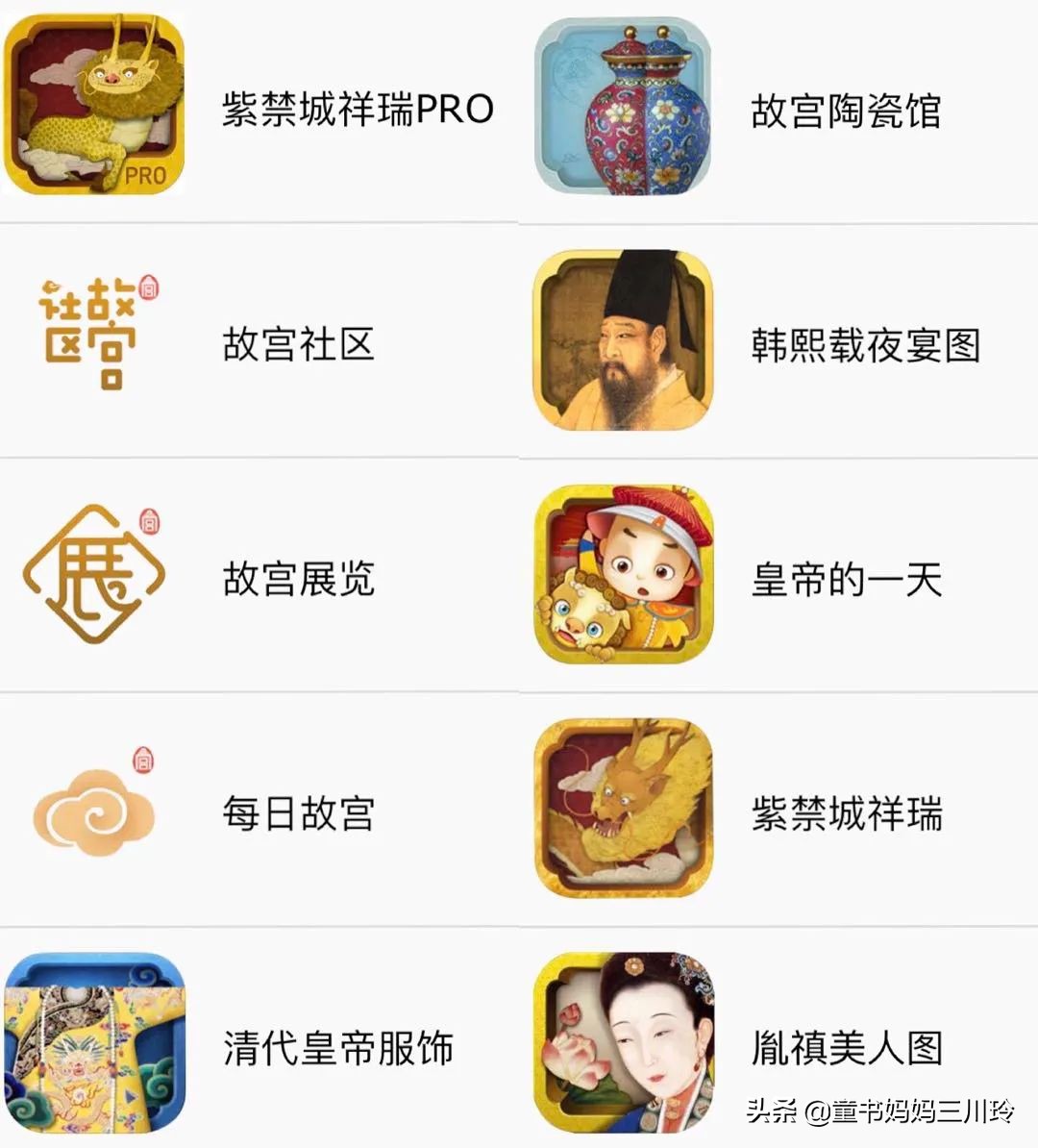The width and height of the screenshot is (1038, 1148).
Task: Select the 故宫陶瓷馆 text label
Action: point(846,109)
